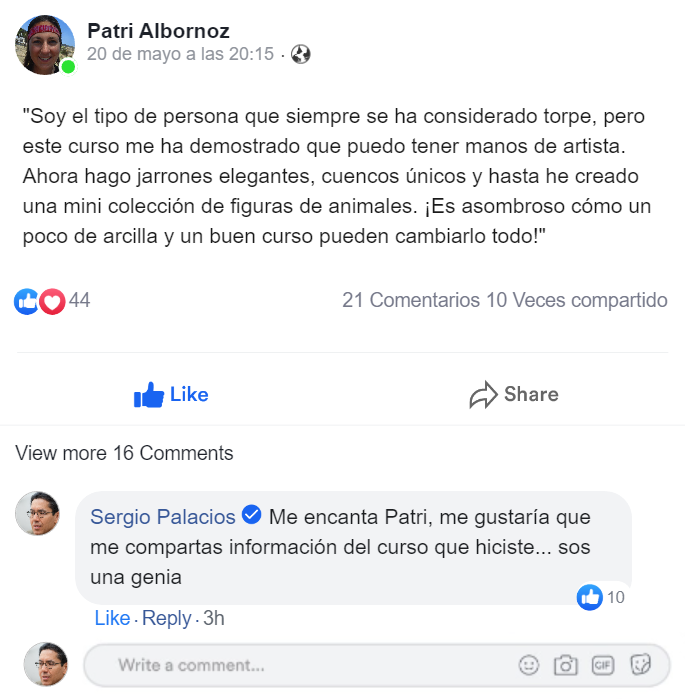Like Sergio Palacios's comment

pyautogui.click(x=112, y=618)
